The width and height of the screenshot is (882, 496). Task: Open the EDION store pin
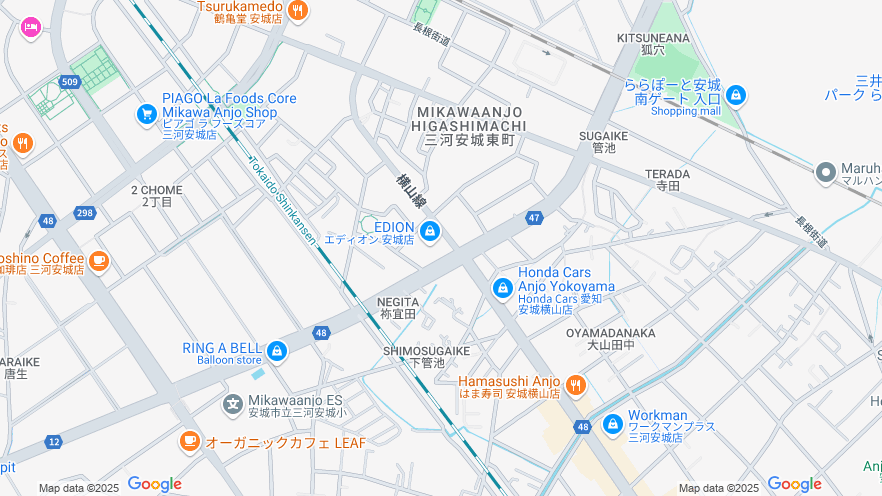430,232
